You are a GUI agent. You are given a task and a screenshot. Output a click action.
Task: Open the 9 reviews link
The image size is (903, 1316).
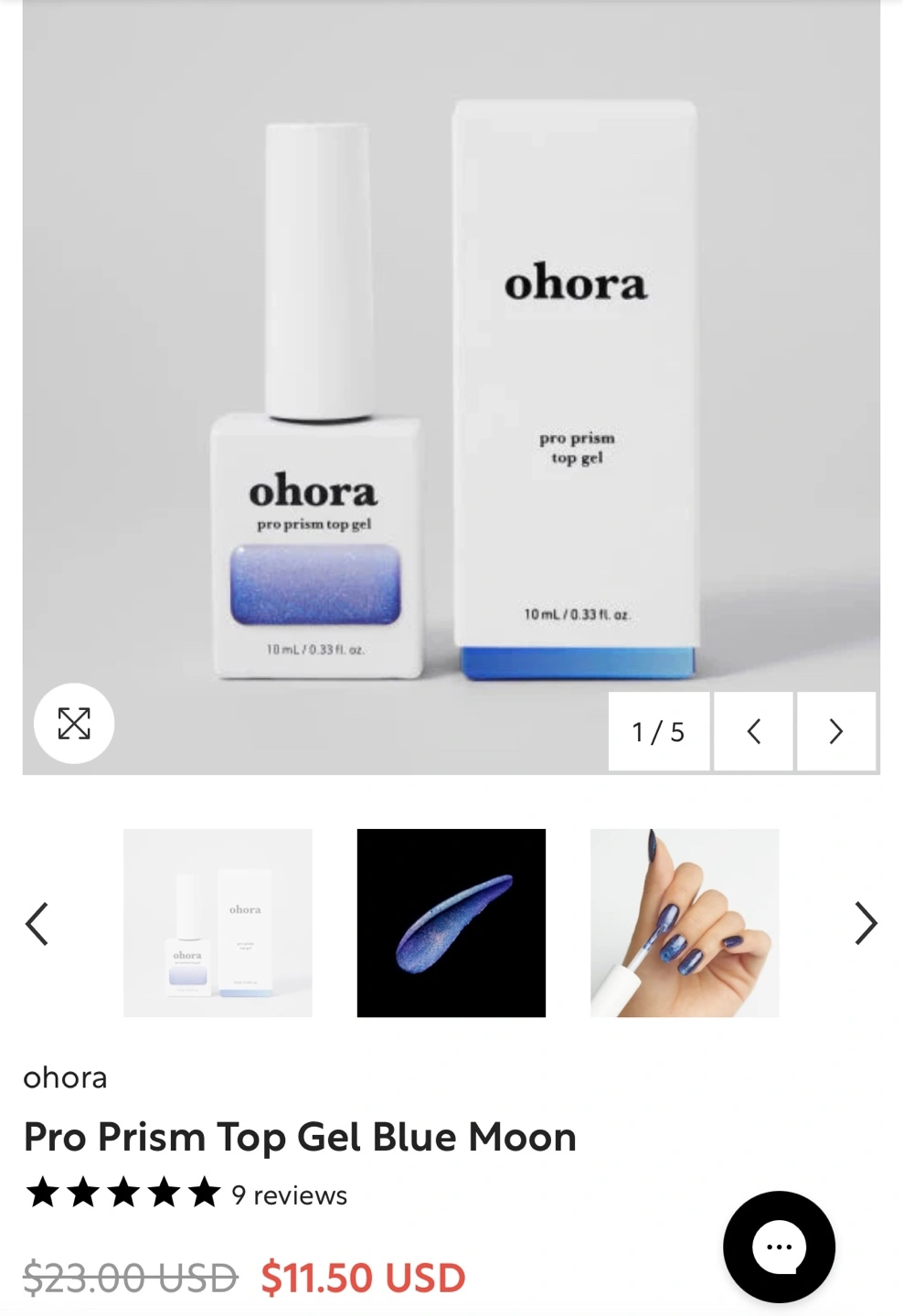(289, 1195)
